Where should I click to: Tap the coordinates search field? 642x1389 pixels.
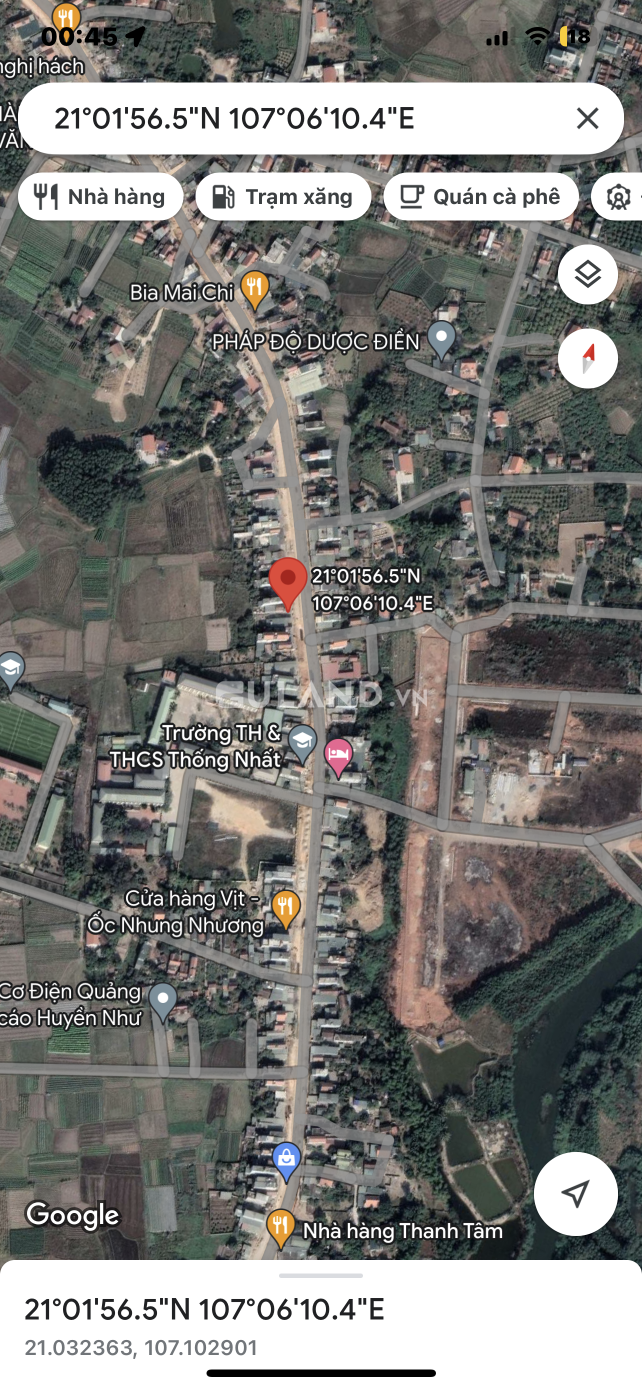pos(300,119)
